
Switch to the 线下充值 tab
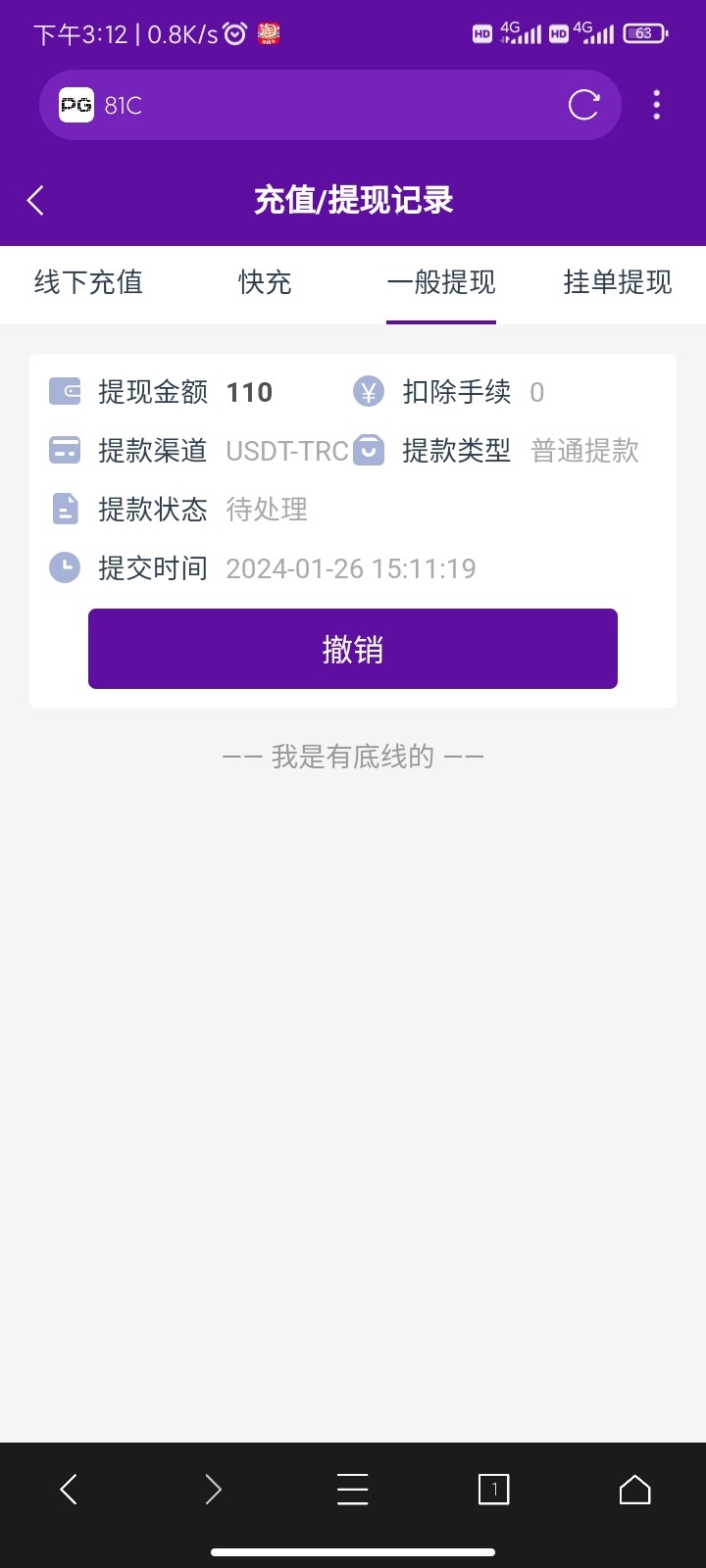point(88,283)
